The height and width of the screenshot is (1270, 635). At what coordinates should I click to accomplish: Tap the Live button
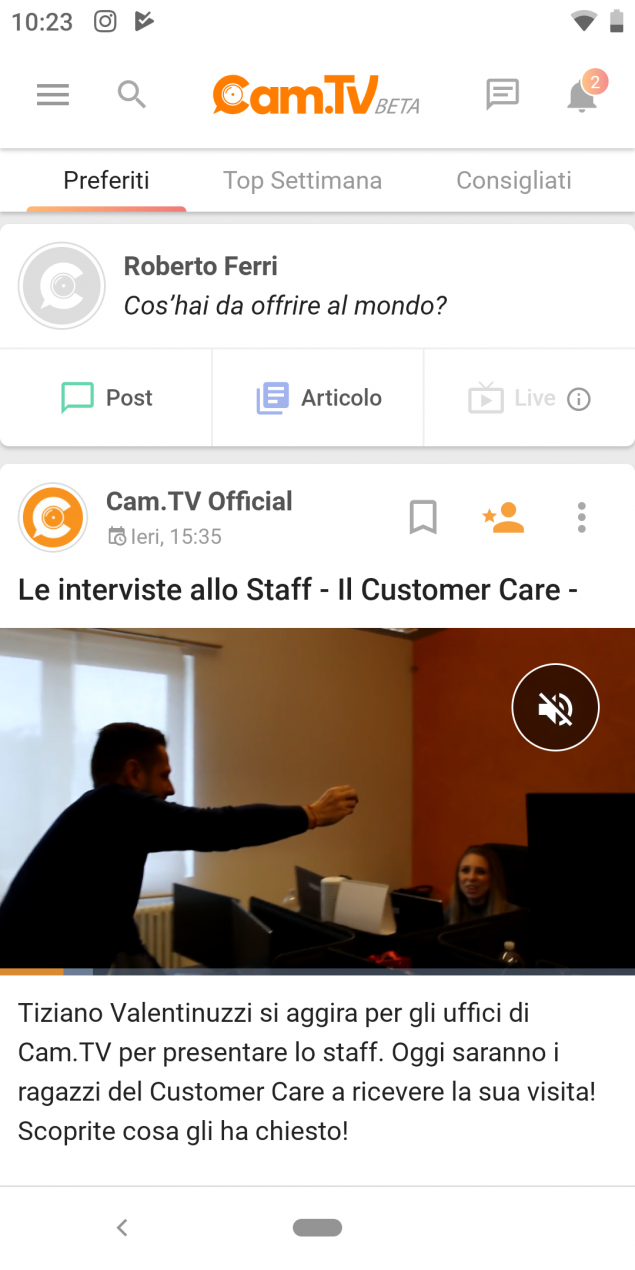[529, 398]
